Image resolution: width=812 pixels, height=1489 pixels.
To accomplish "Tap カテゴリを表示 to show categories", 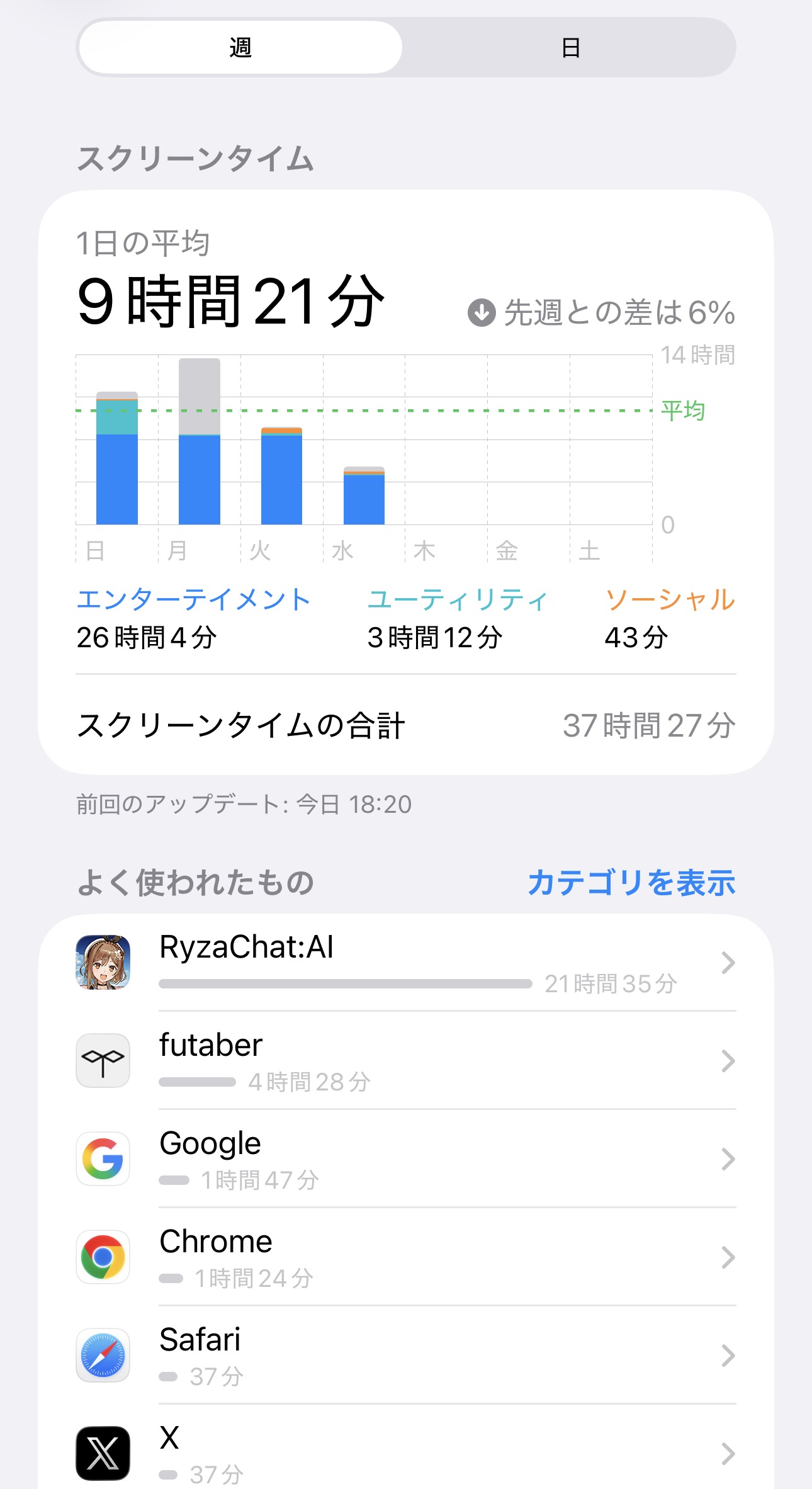I will click(631, 883).
